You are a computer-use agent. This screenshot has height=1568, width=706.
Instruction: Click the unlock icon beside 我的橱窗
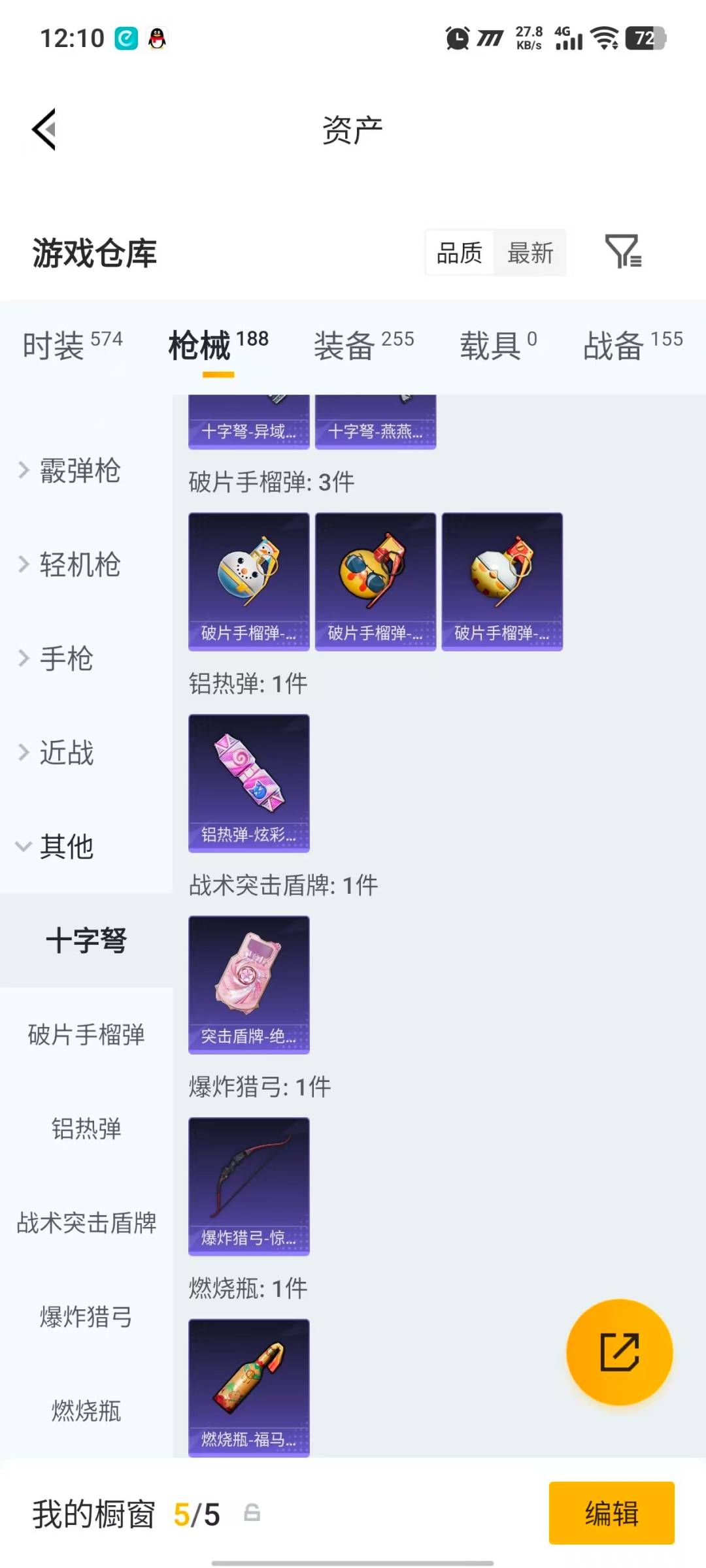254,1516
